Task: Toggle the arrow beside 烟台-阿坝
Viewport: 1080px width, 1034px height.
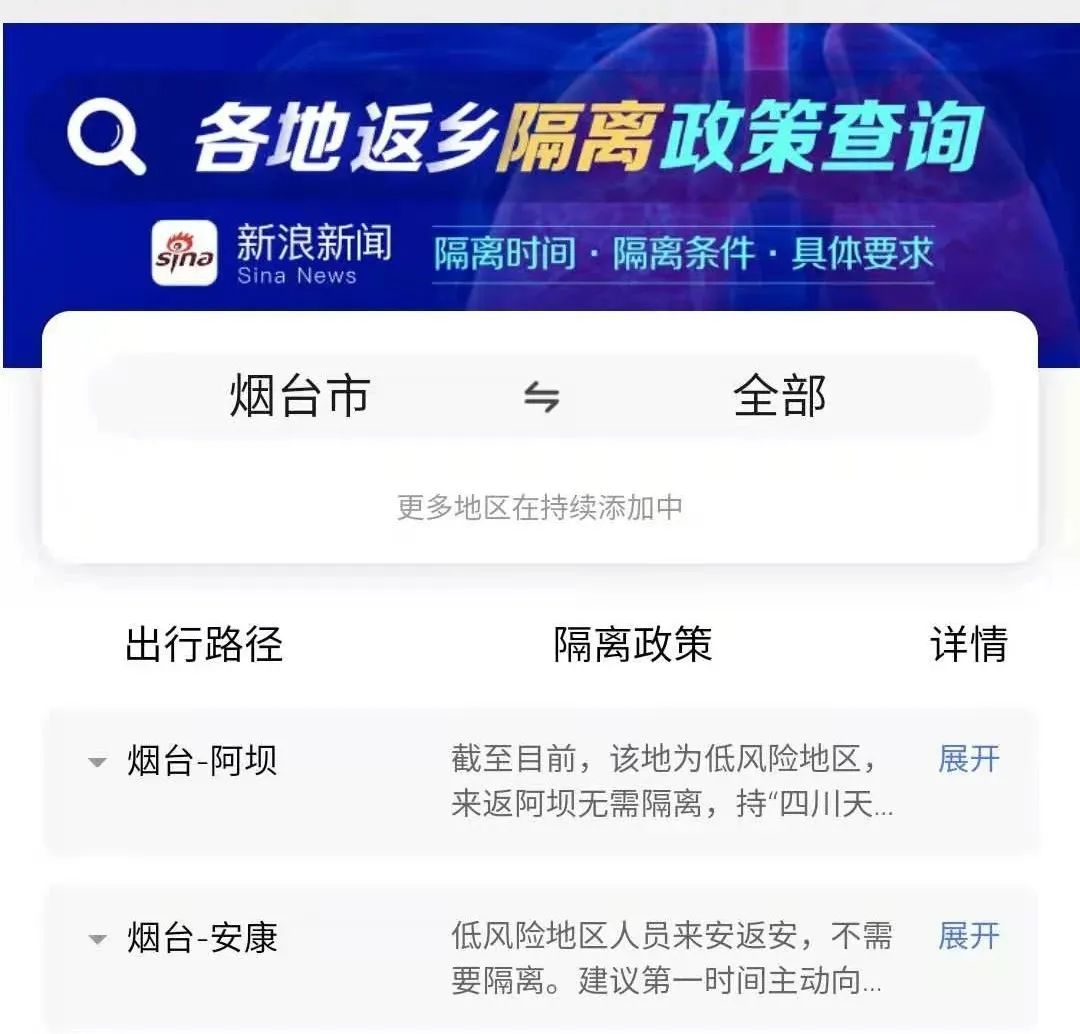Action: coord(97,762)
